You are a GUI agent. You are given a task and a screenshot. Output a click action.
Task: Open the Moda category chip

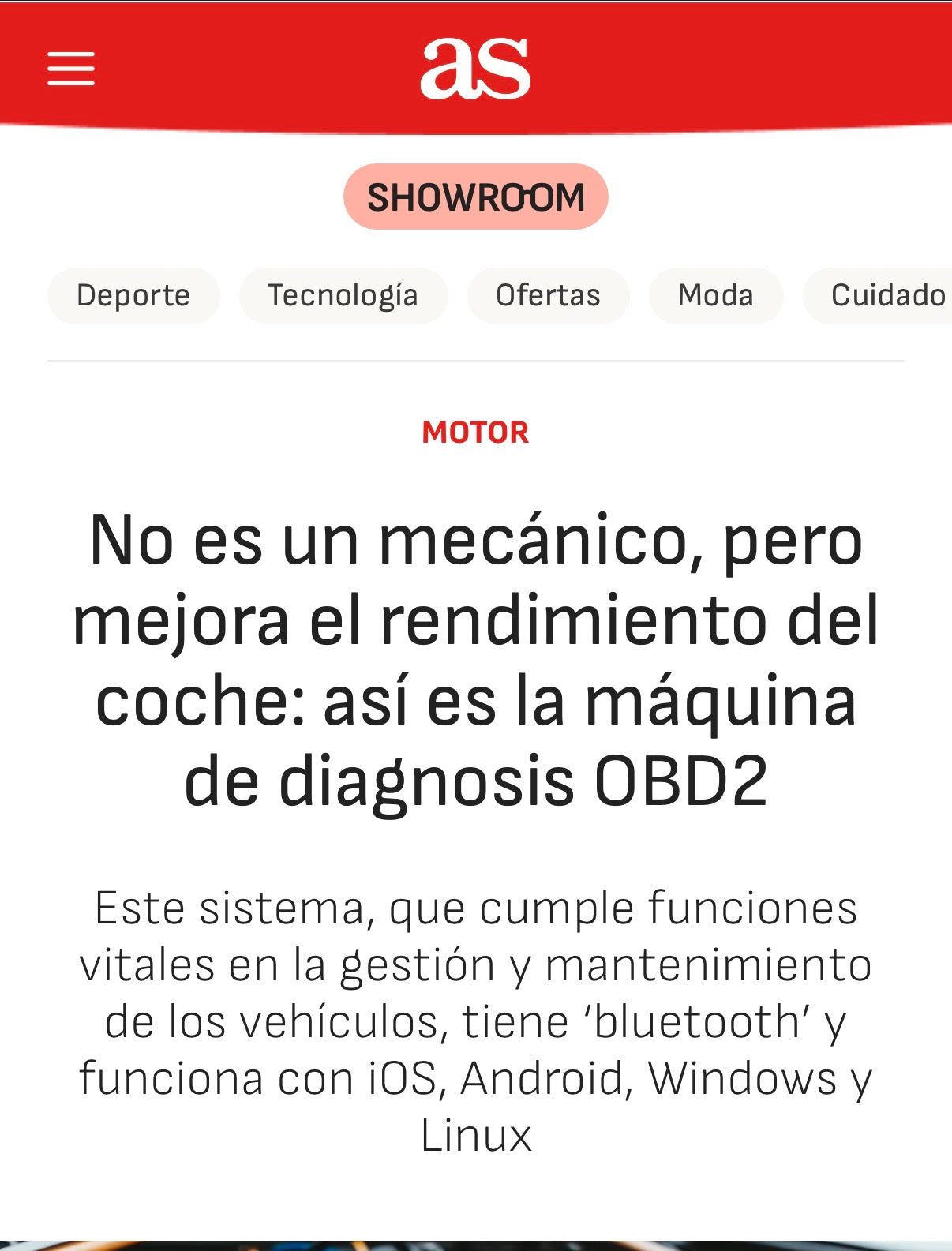(715, 295)
